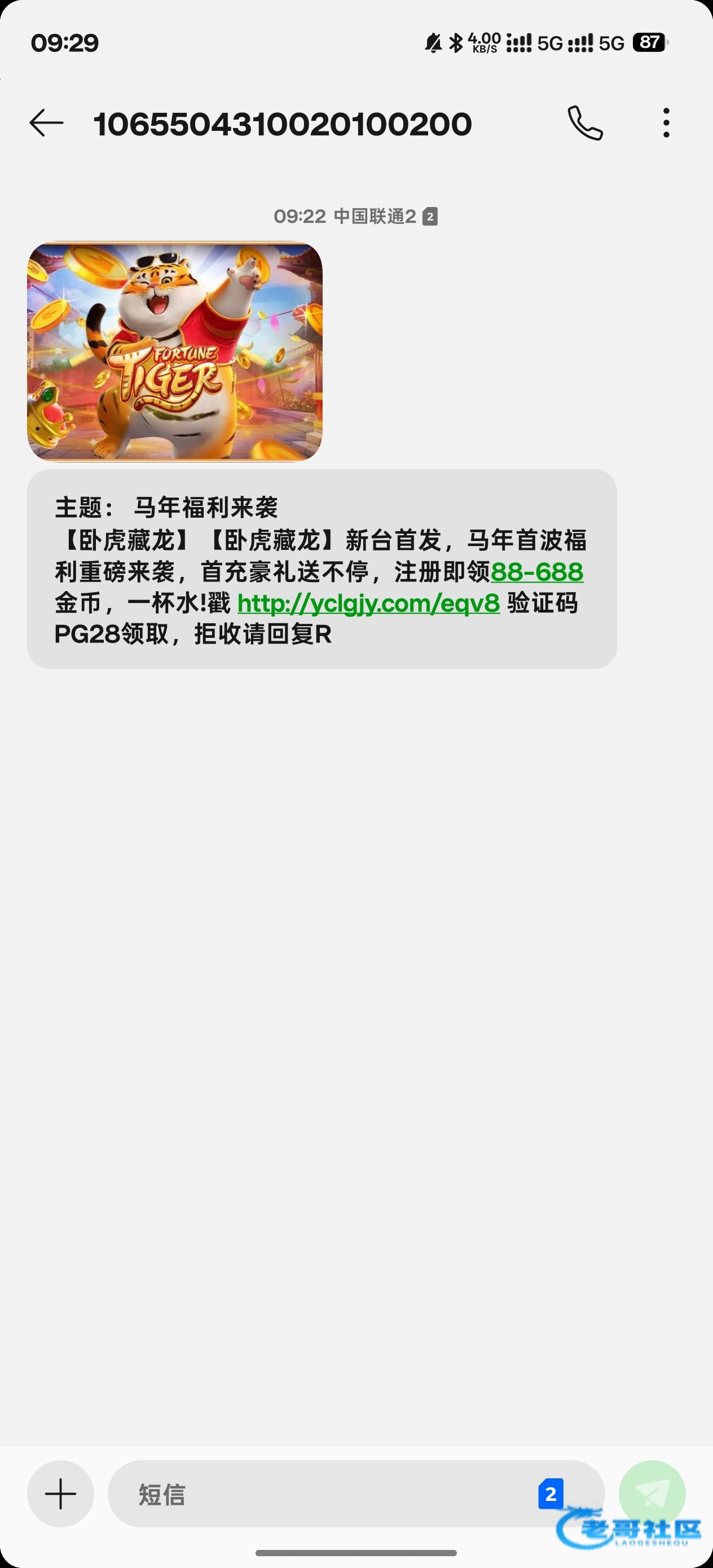The width and height of the screenshot is (713, 1568).
Task: Go back to the message list
Action: click(x=46, y=123)
